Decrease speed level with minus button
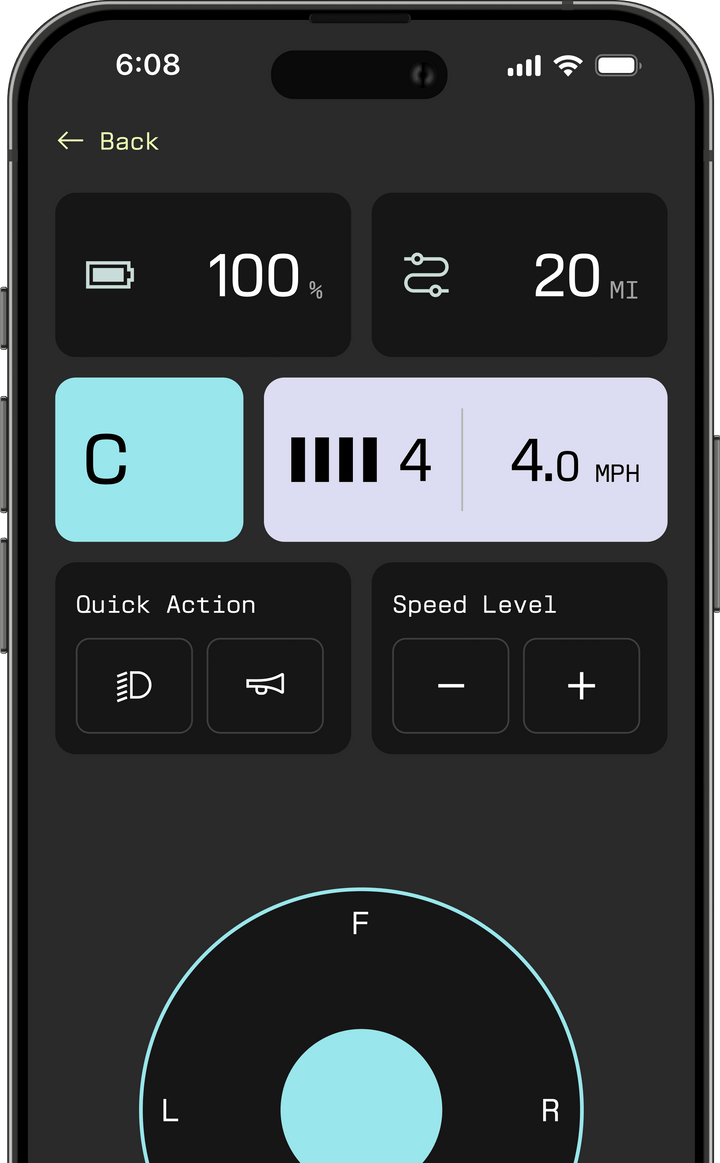720x1163 pixels. pyautogui.click(x=451, y=685)
